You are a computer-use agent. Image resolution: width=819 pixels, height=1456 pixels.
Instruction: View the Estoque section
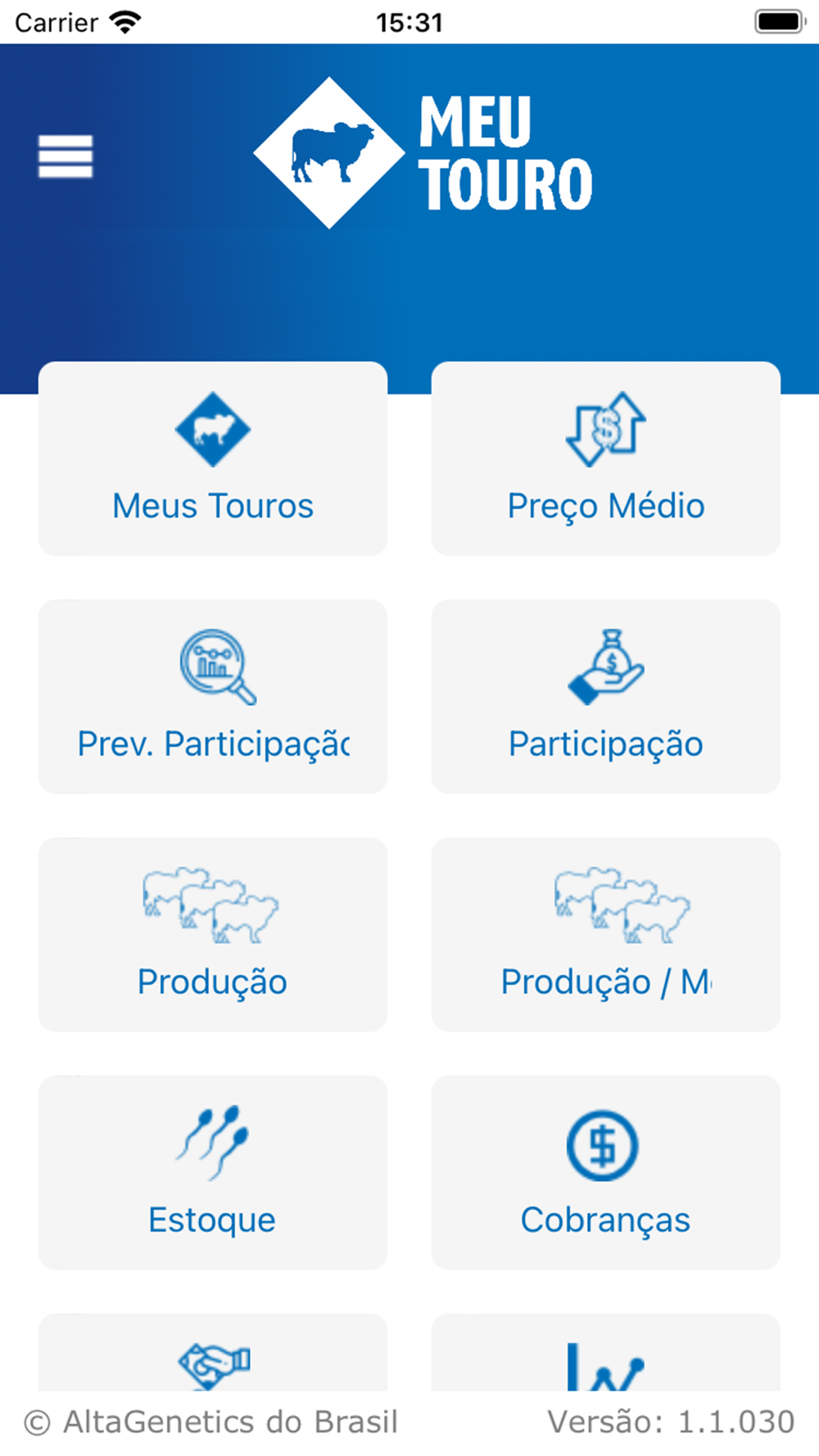[x=213, y=1172]
